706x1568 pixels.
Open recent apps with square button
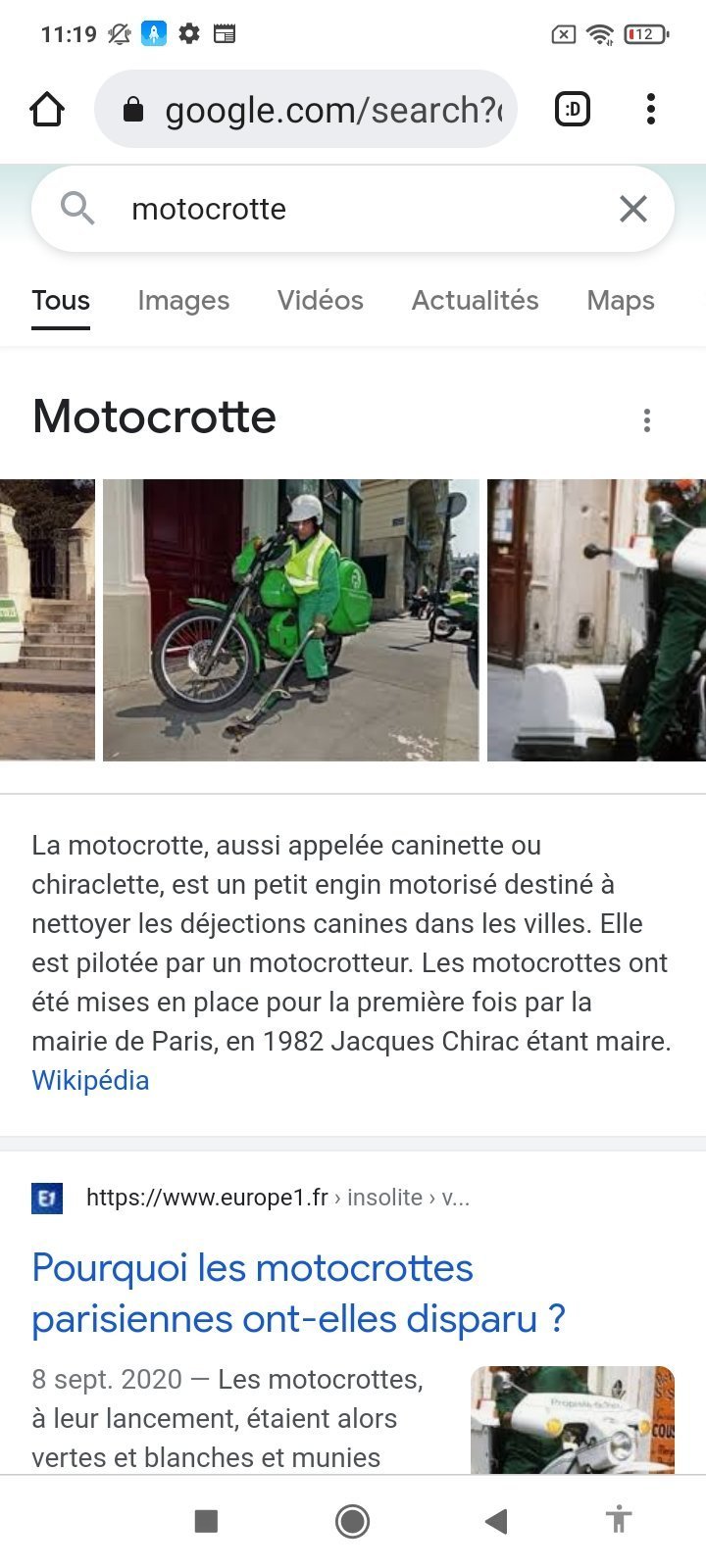[206, 1521]
